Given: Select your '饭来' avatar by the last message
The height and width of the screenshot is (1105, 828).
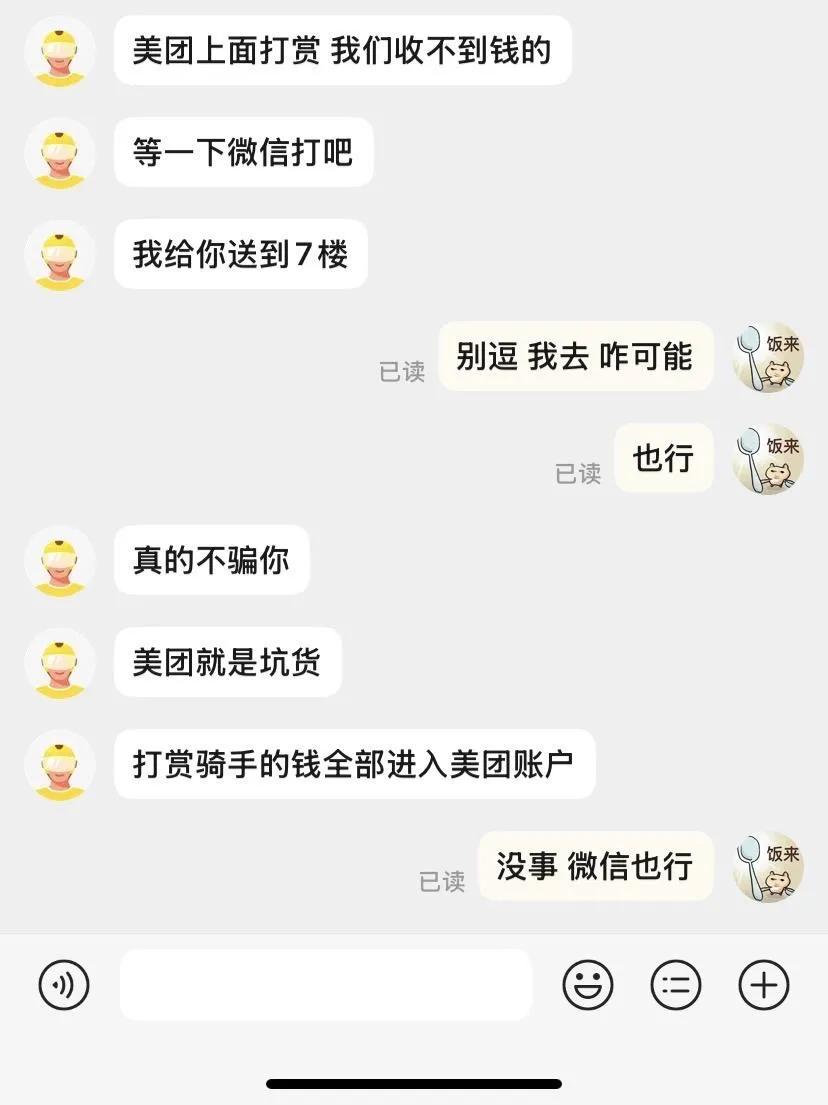Looking at the screenshot, I should click(767, 868).
